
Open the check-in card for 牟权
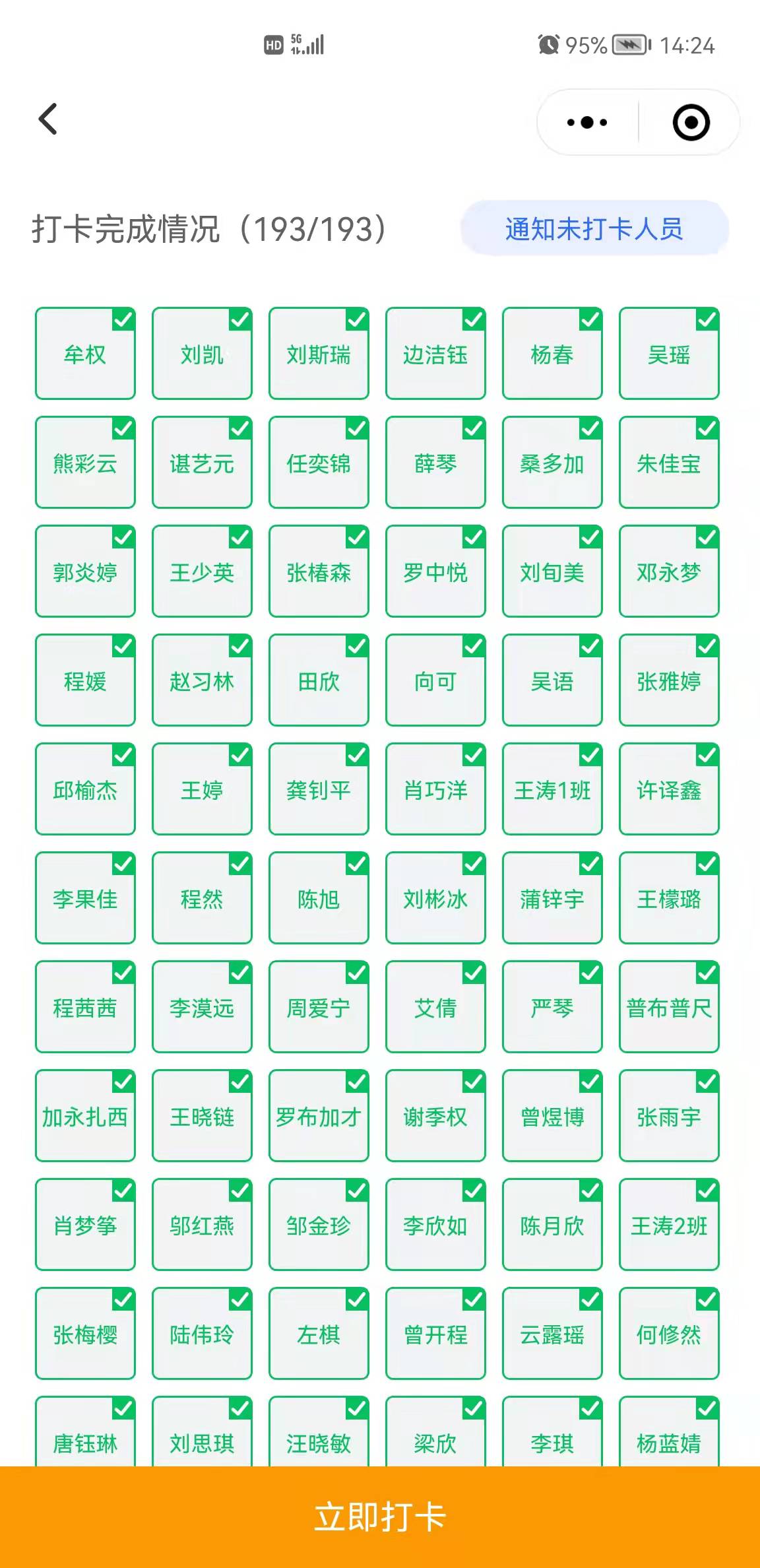click(x=85, y=354)
